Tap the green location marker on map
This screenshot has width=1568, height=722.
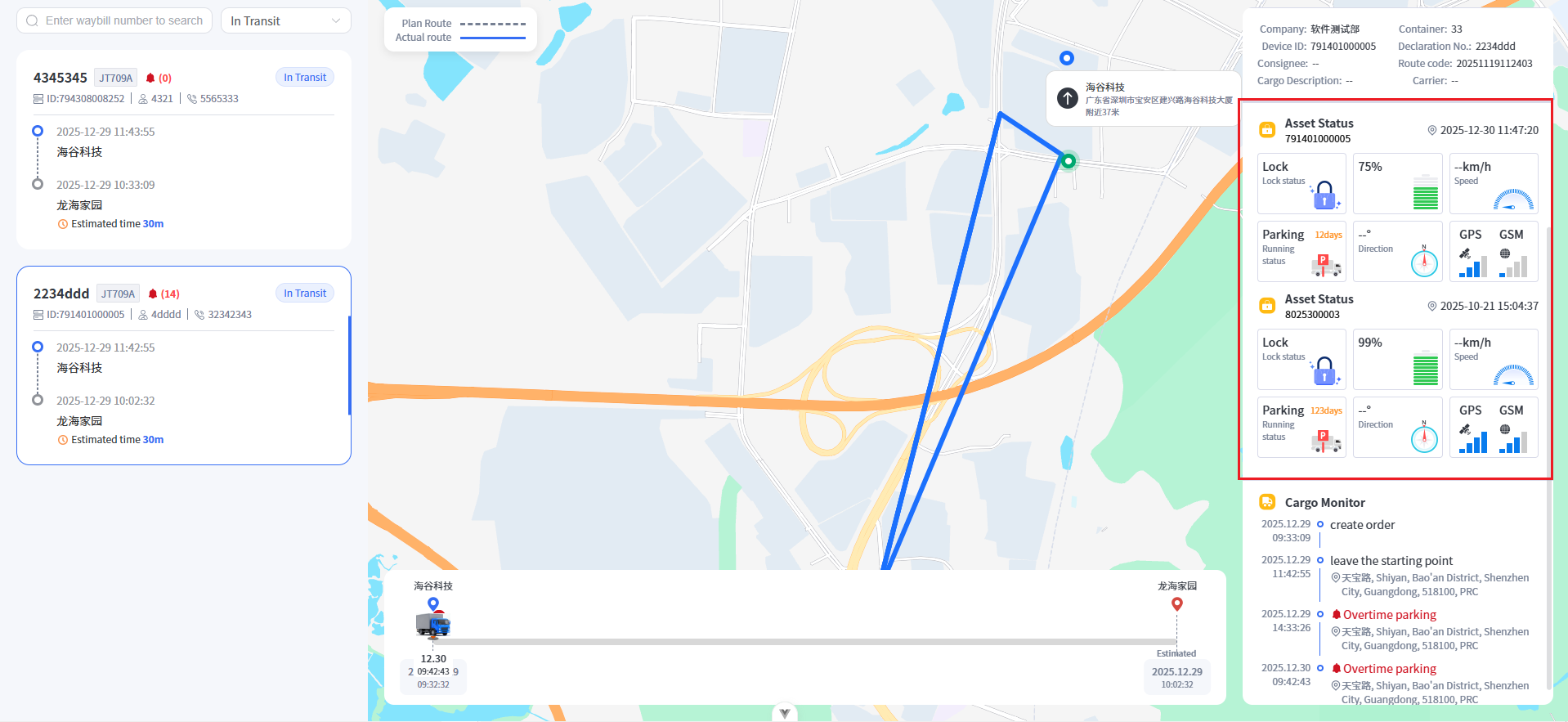coord(1068,161)
